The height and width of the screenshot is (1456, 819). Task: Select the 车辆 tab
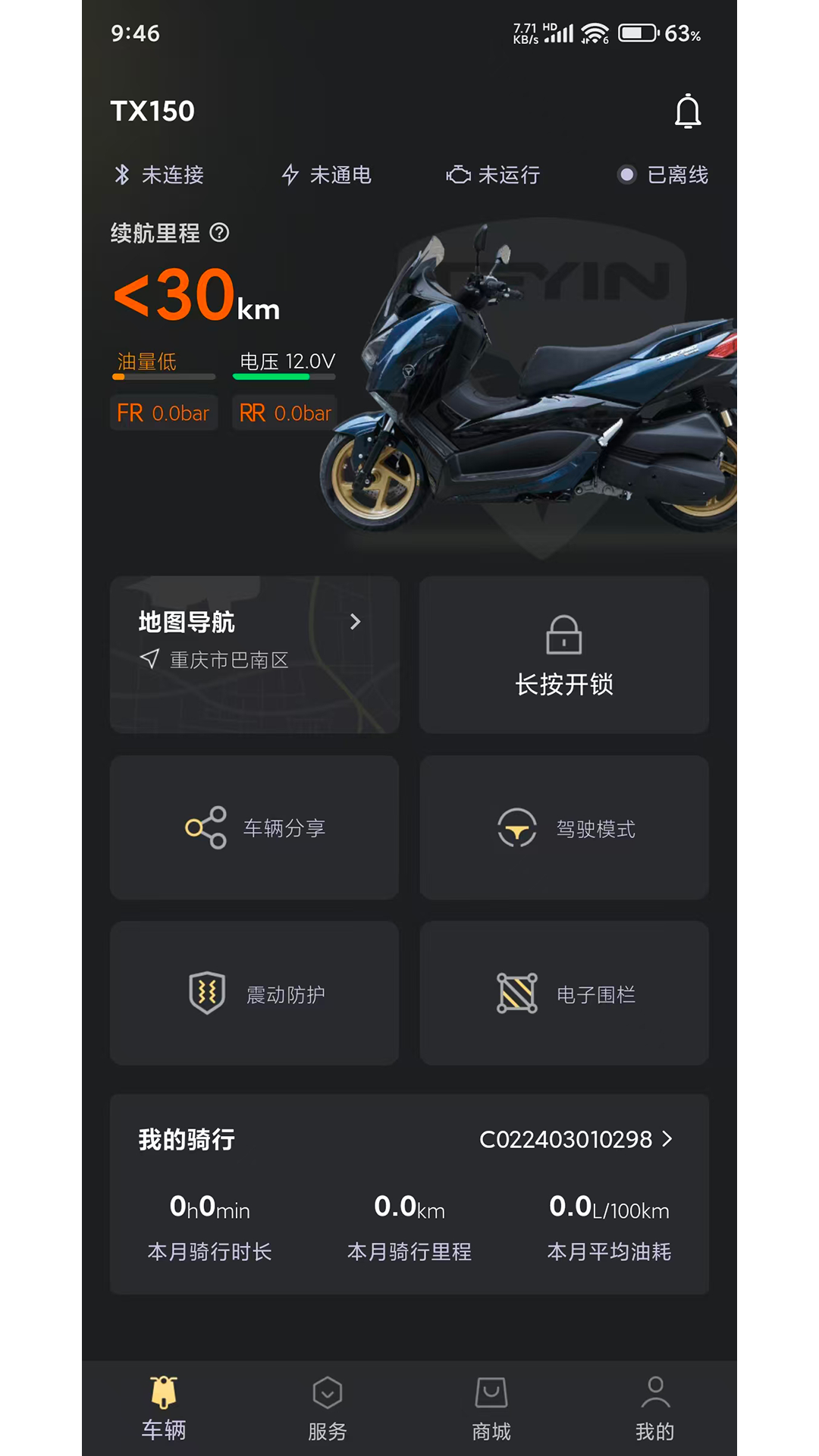pos(164,1408)
